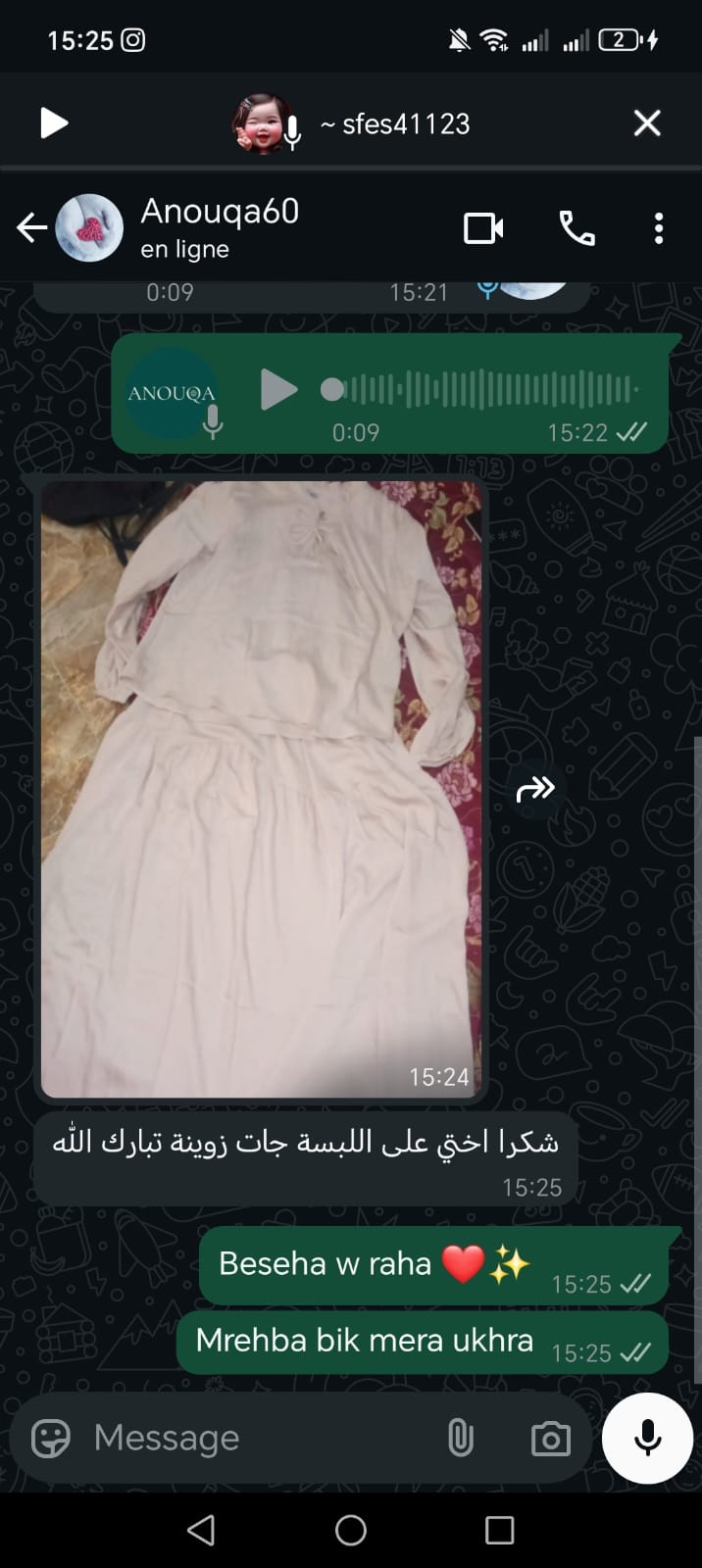Focus the Message text field
702x1568 pixels.
pos(255,1439)
